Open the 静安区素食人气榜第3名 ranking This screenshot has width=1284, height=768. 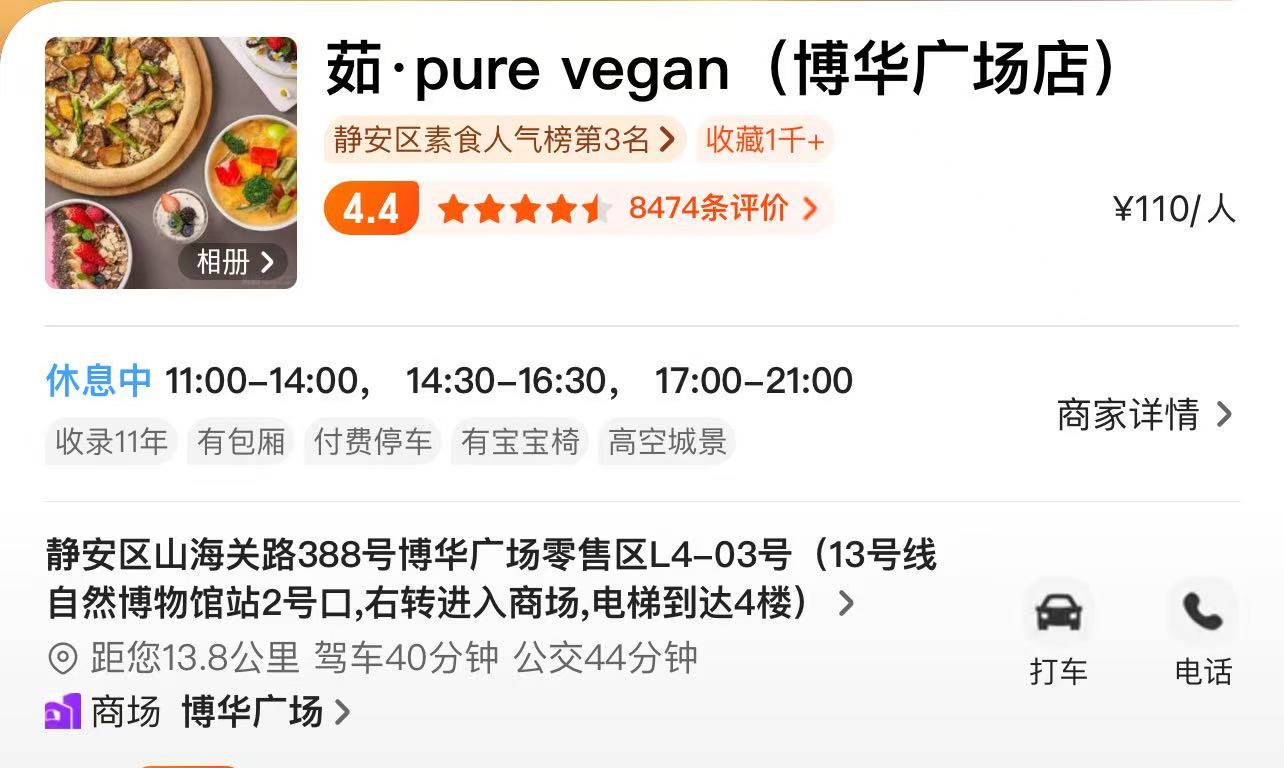(504, 140)
